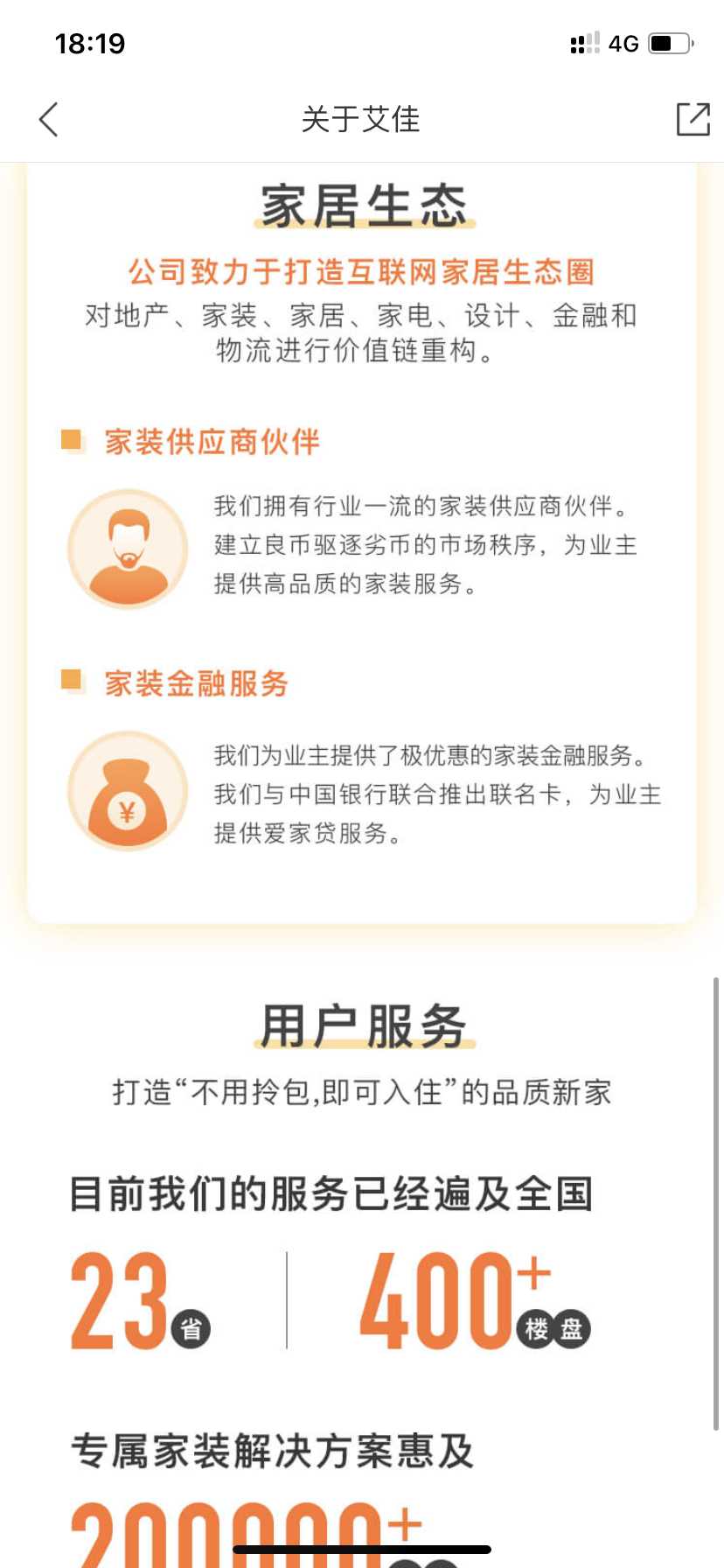Go back from 关于艾佳 page
The image size is (724, 1568).
coord(49,120)
